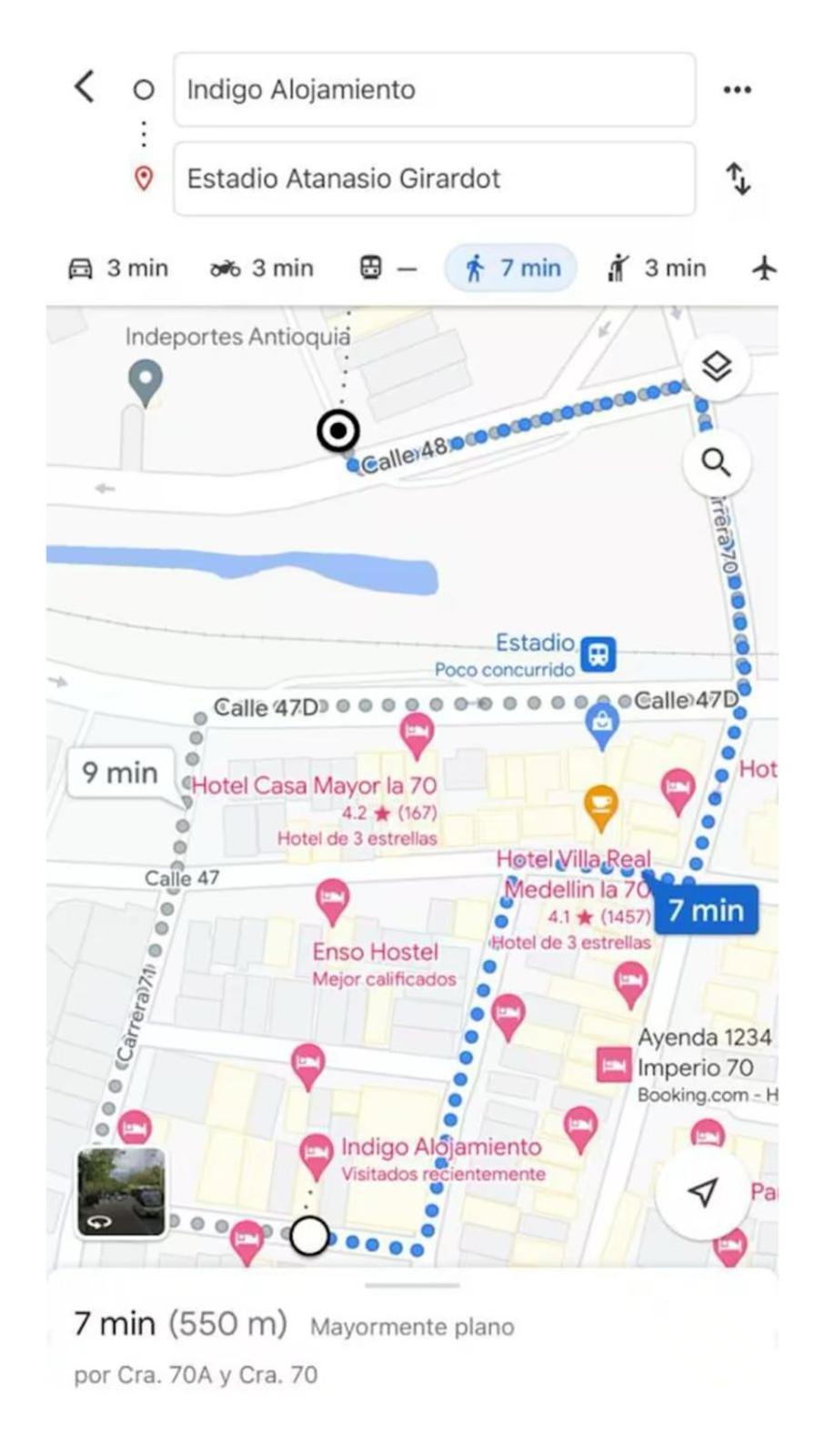825x1456 pixels.
Task: Search along the route
Action: tap(717, 463)
